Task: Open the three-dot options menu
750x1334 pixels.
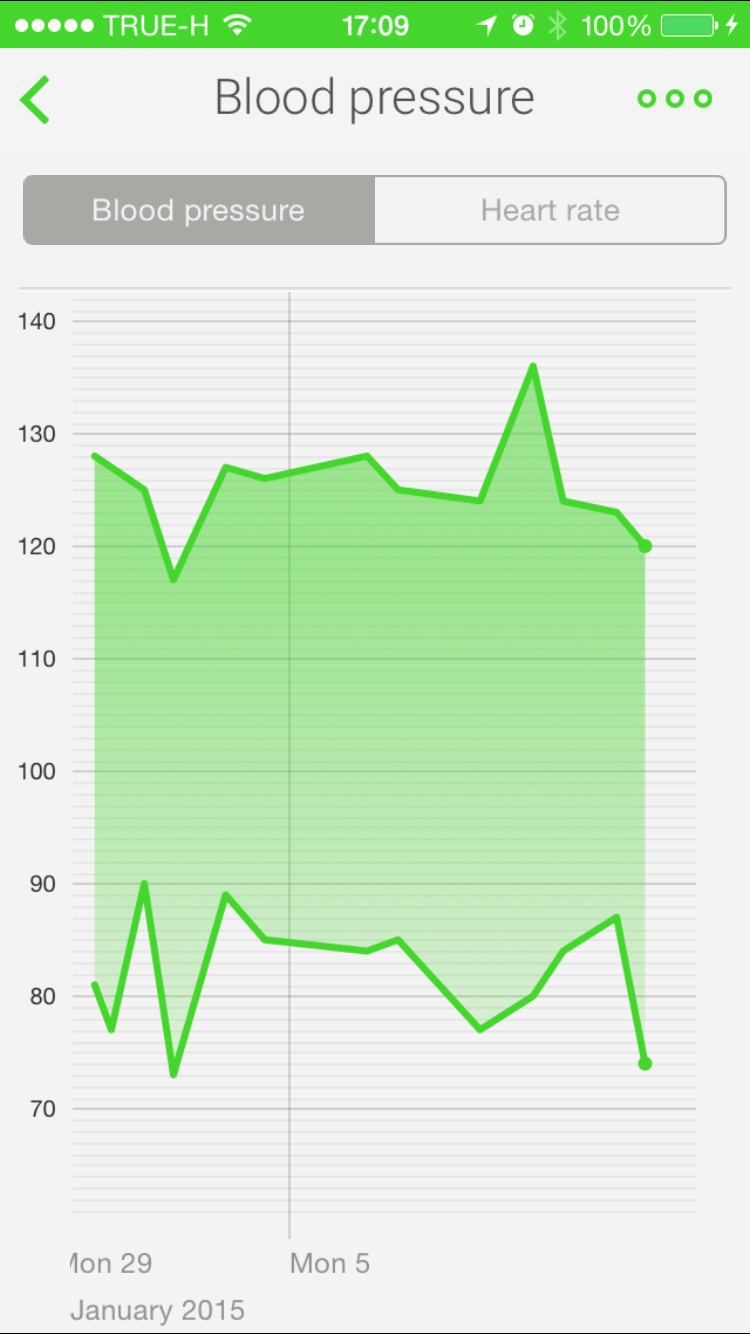Action: point(675,98)
